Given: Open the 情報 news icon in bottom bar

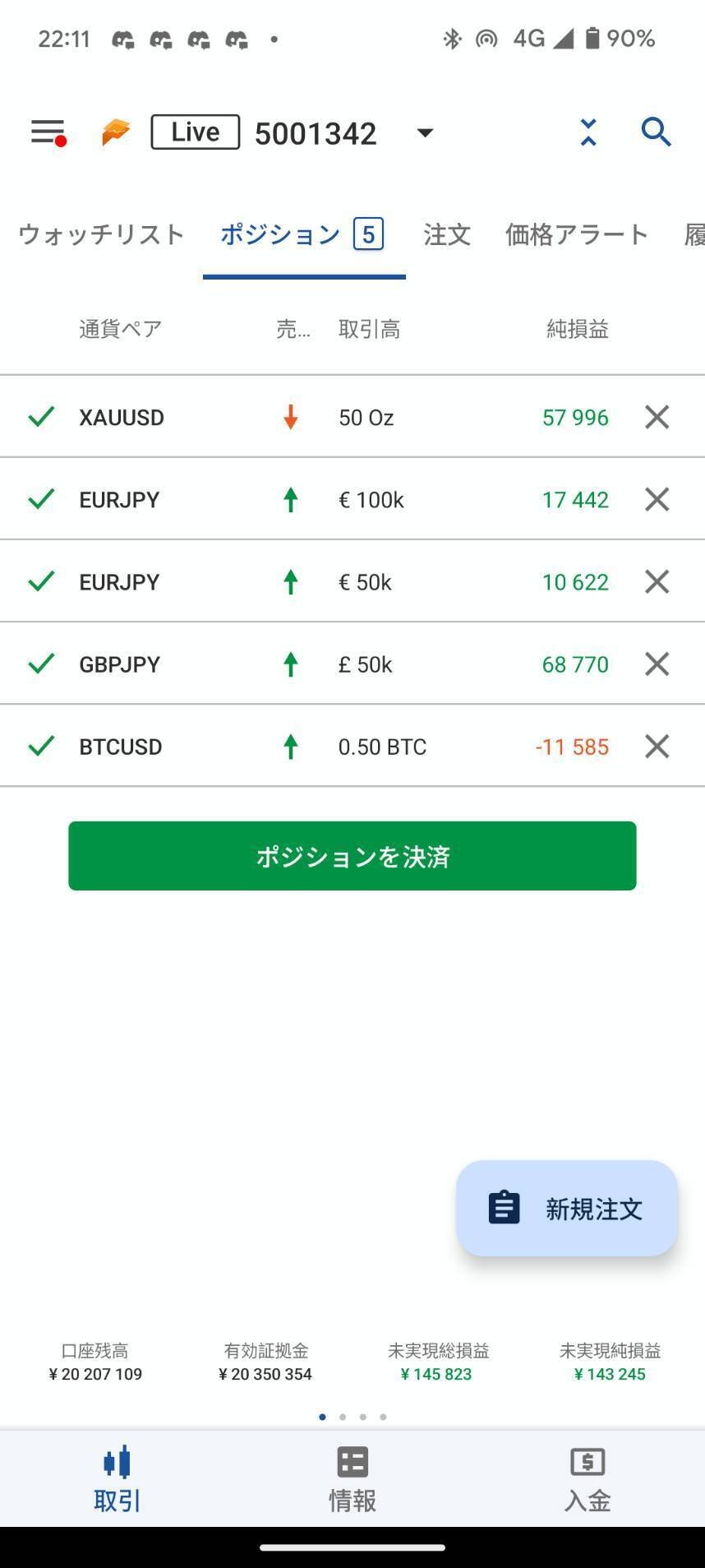Looking at the screenshot, I should (352, 1462).
